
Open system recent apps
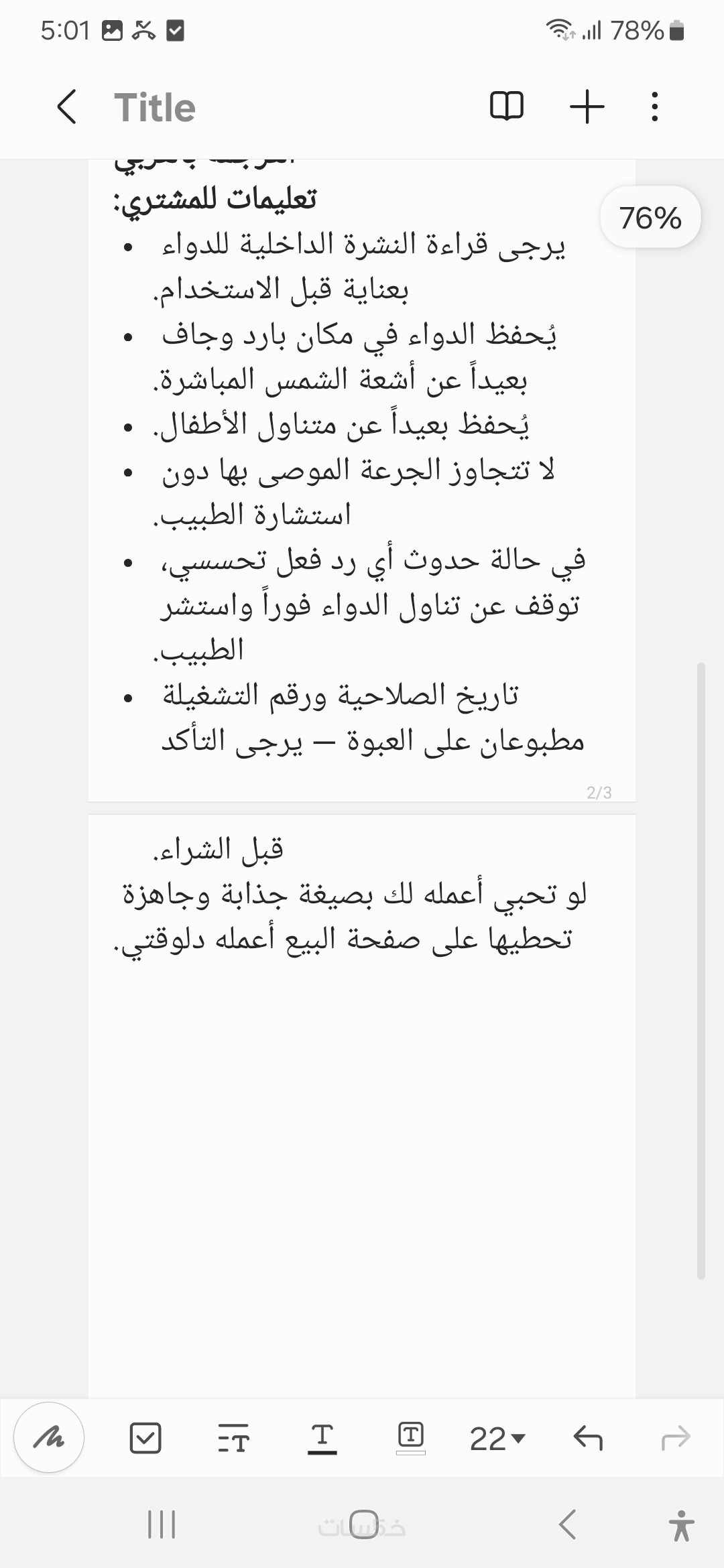coord(162,1524)
